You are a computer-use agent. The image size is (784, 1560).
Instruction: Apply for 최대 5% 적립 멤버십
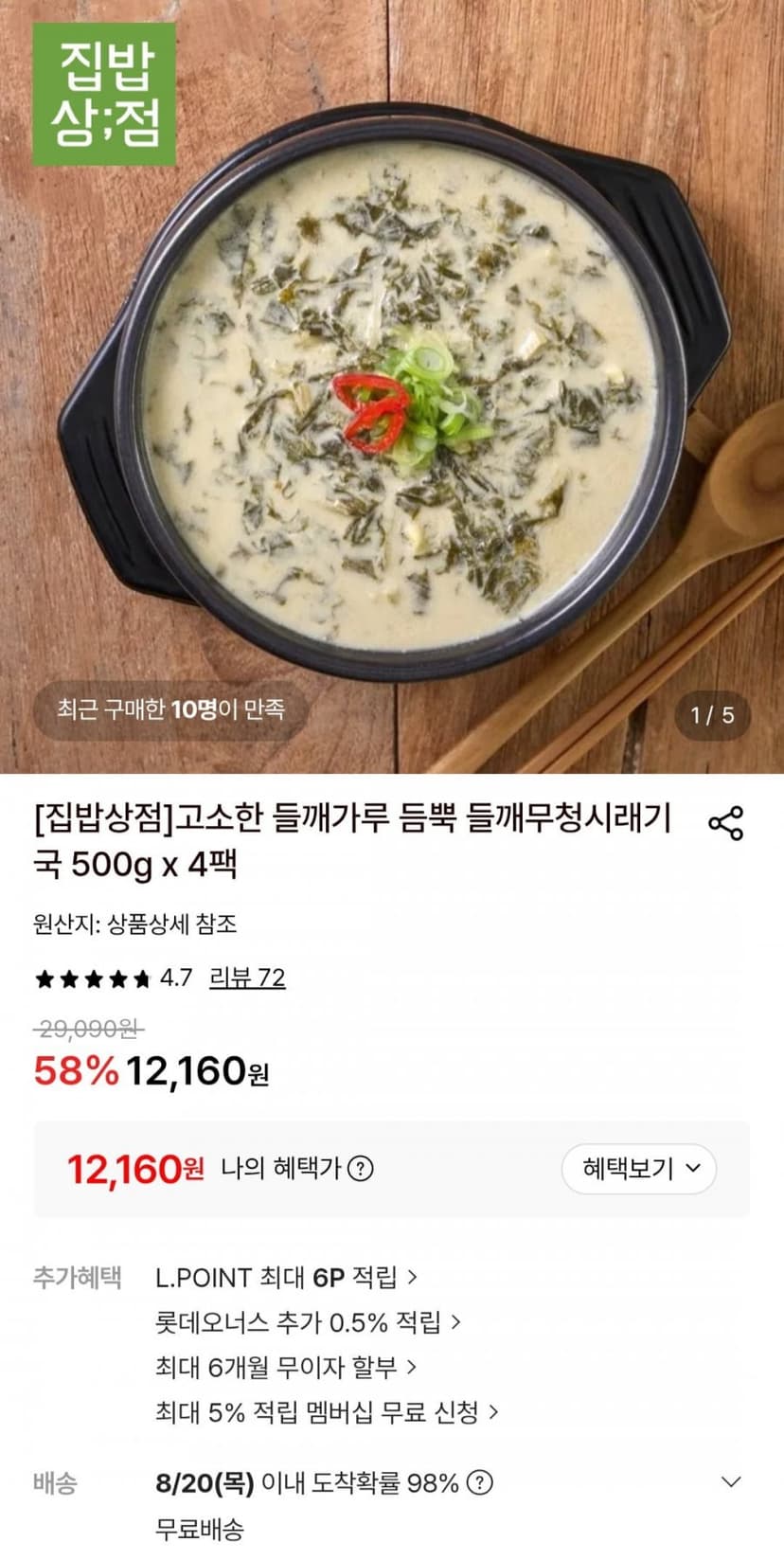click(327, 1412)
